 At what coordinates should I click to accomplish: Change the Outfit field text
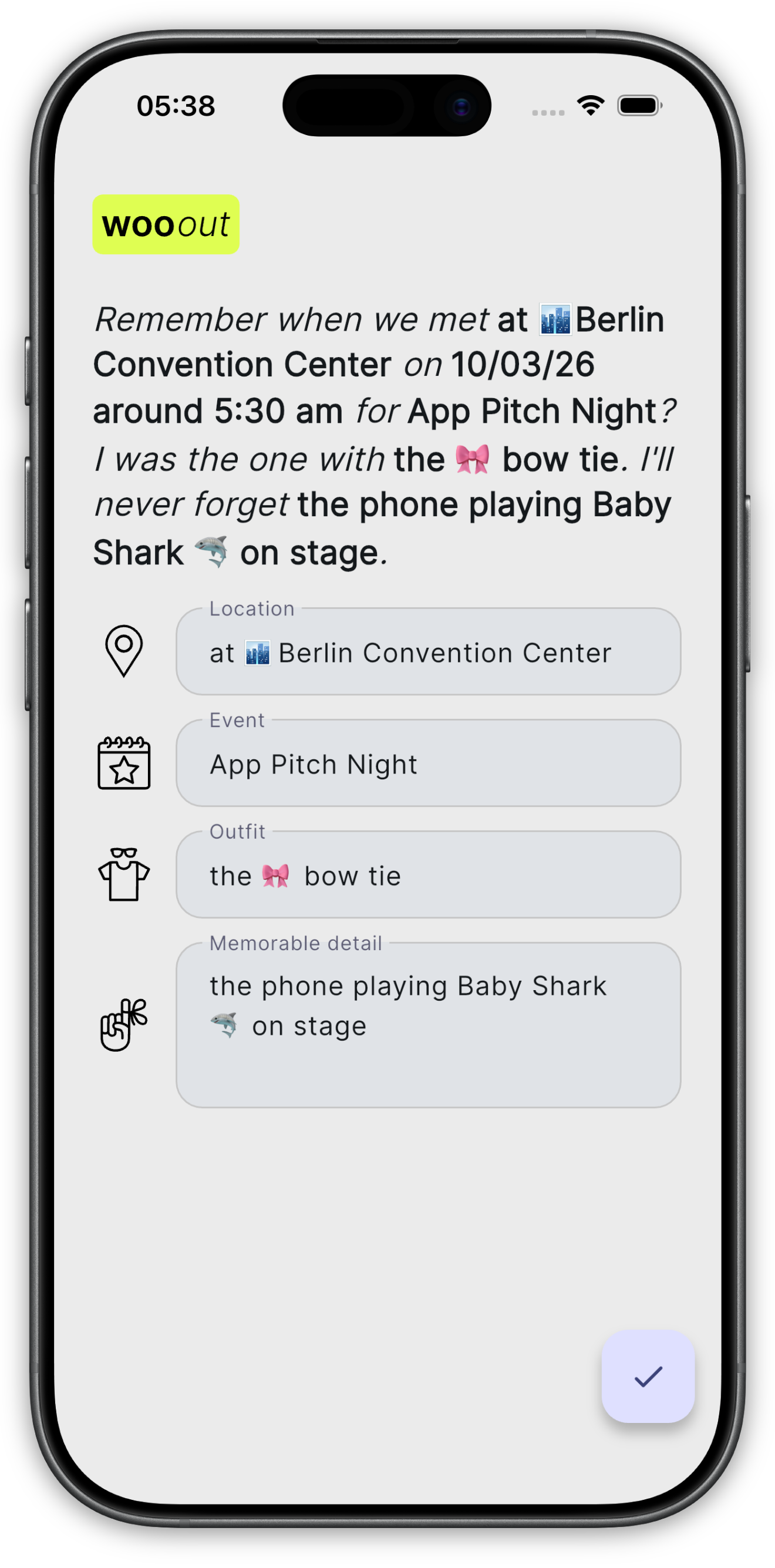pyautogui.click(x=427, y=875)
